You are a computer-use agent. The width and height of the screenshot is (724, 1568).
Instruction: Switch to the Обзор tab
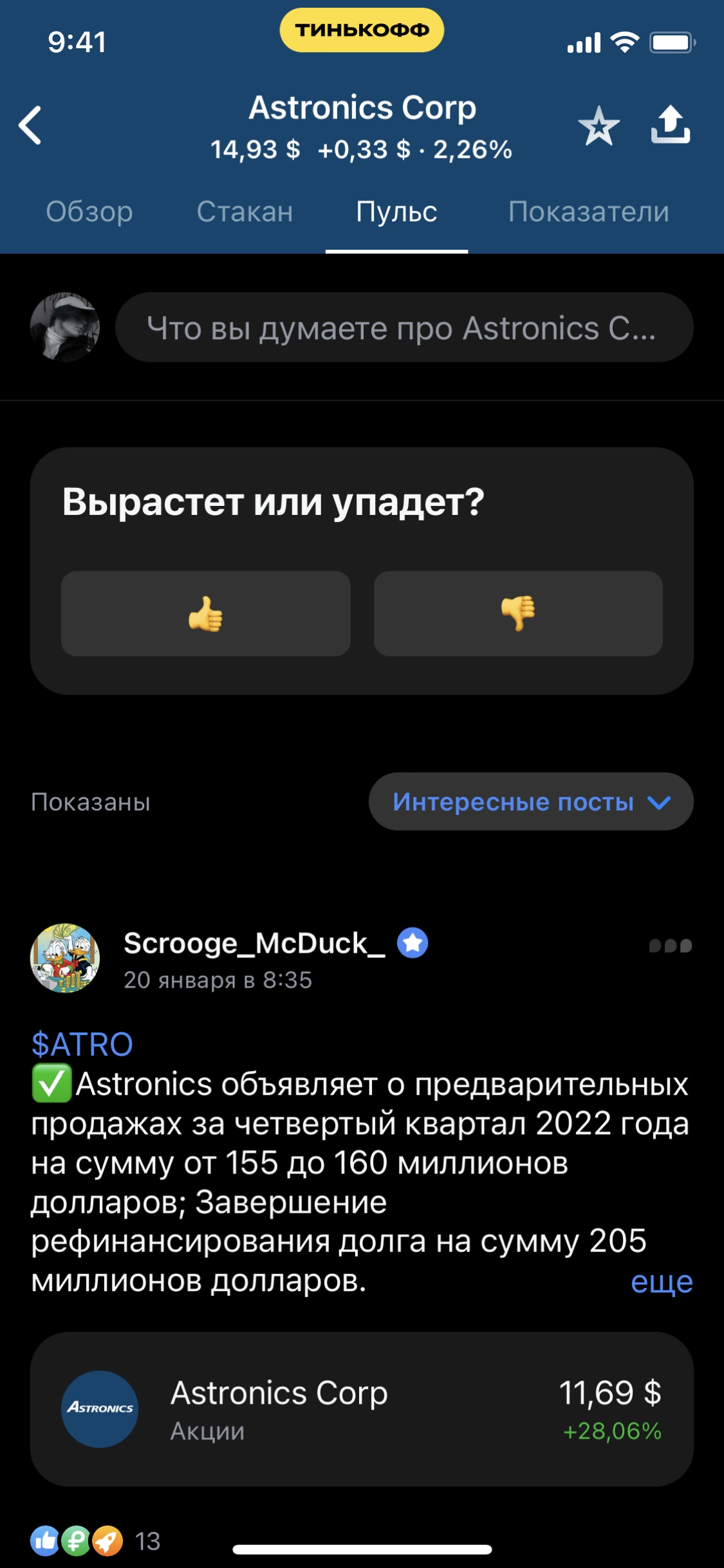coord(89,212)
